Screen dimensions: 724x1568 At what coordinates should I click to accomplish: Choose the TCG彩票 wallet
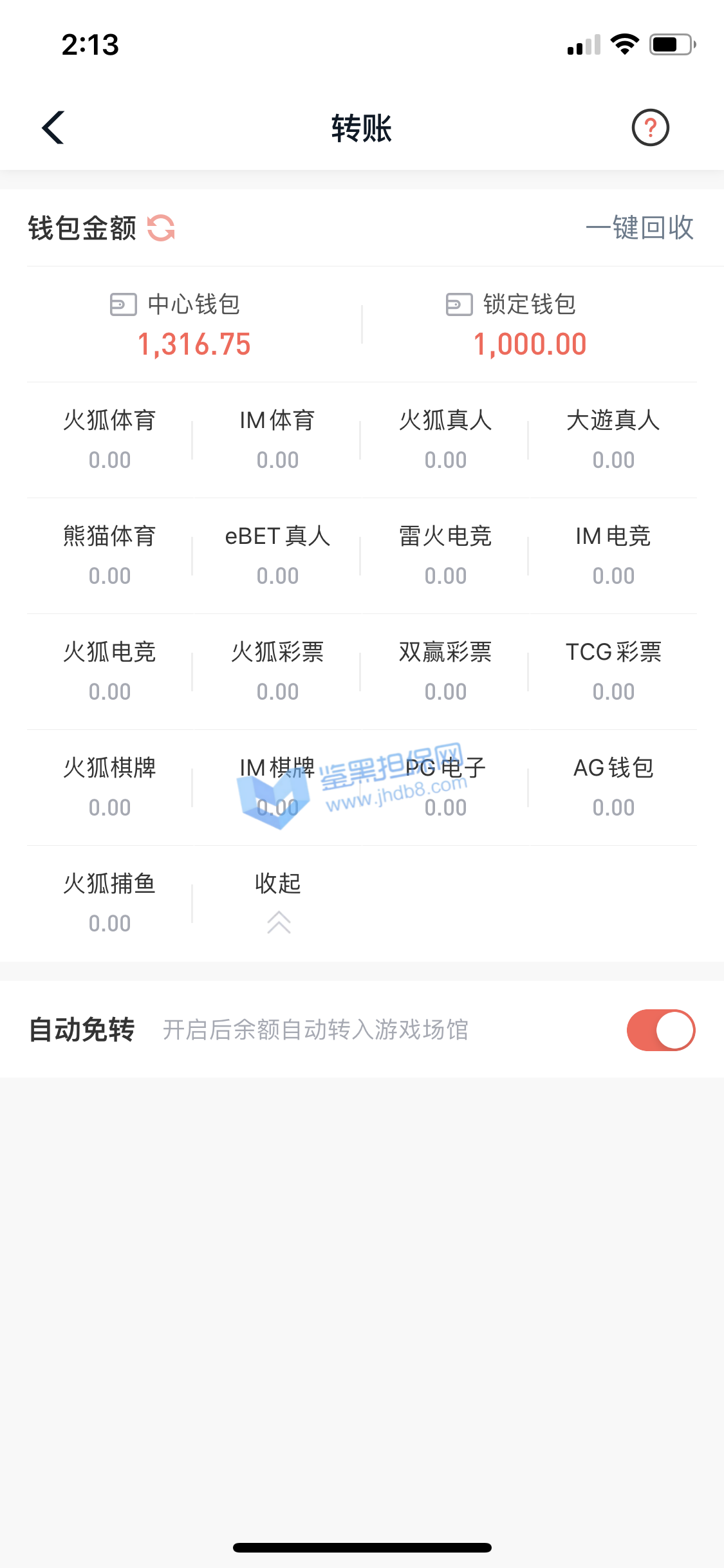pos(613,671)
